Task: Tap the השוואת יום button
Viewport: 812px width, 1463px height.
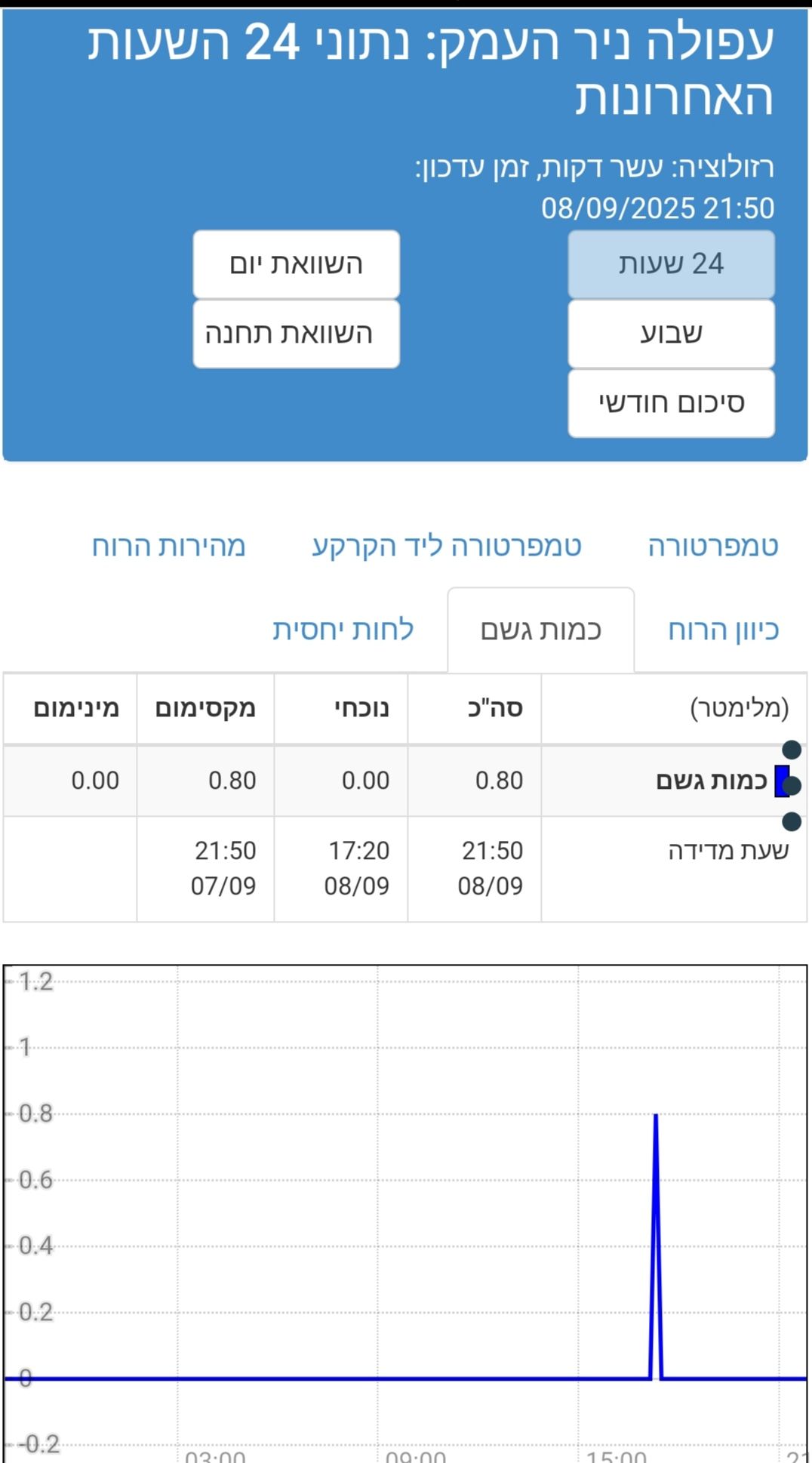Action: click(296, 264)
